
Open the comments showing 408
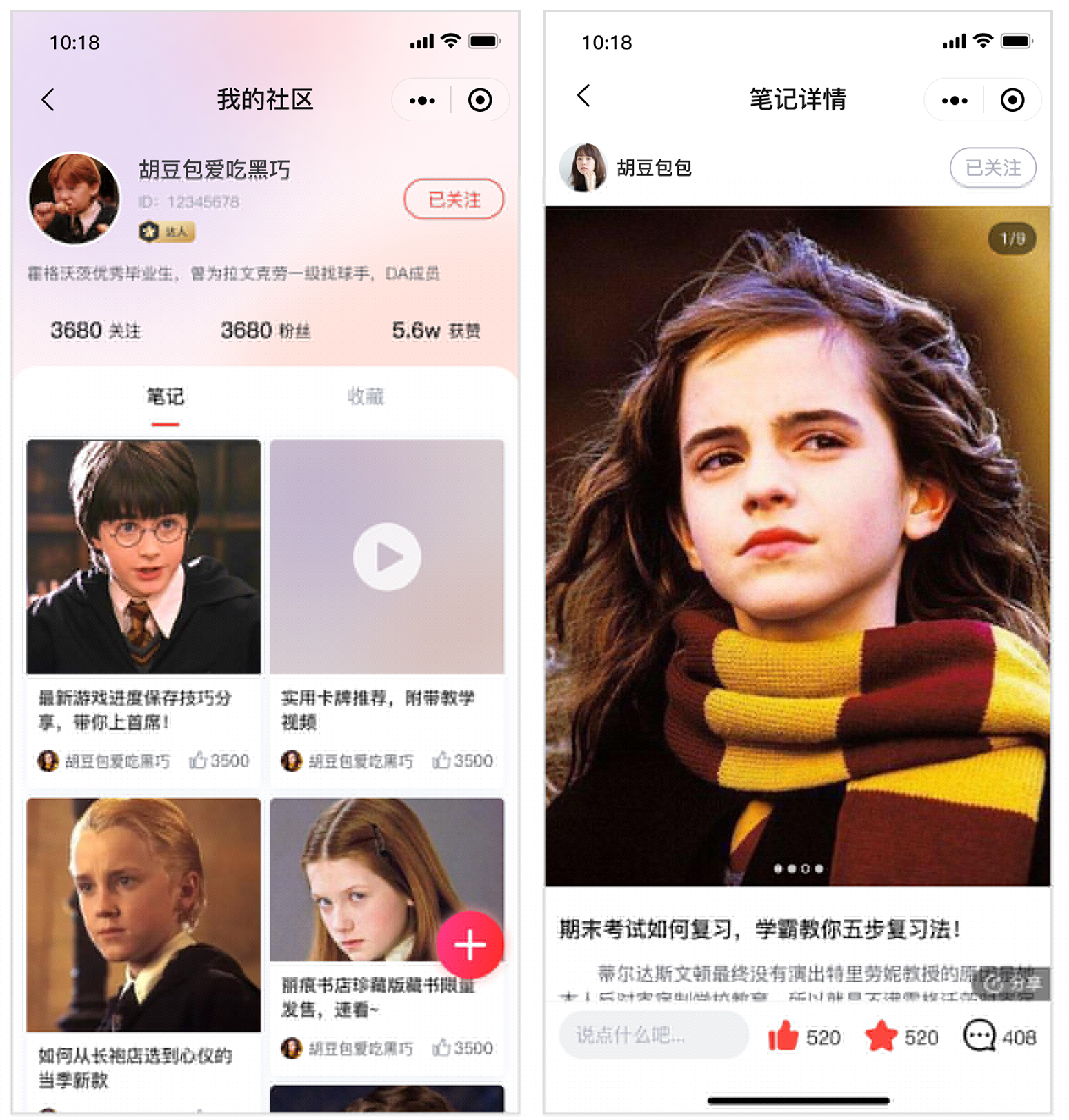tap(979, 1036)
